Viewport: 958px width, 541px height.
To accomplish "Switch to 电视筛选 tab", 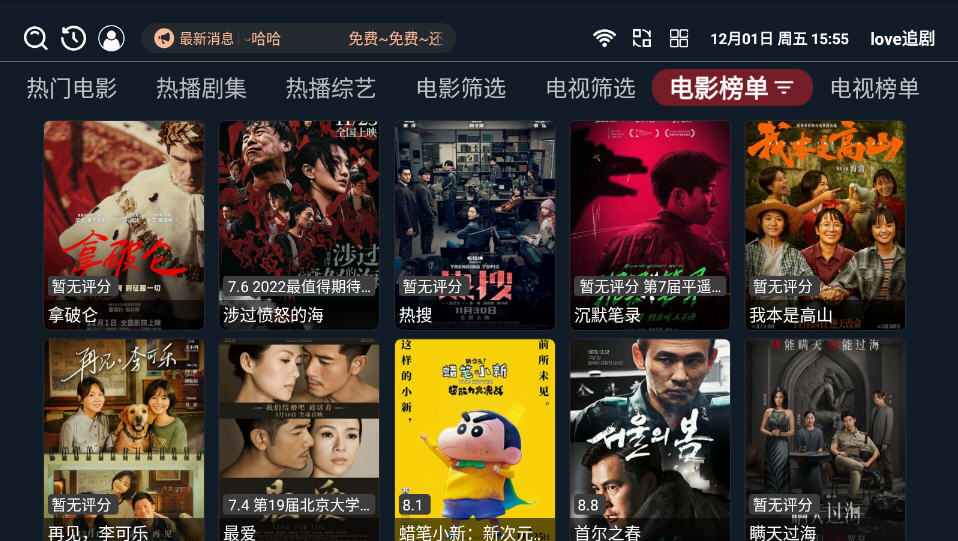I will tap(591, 88).
